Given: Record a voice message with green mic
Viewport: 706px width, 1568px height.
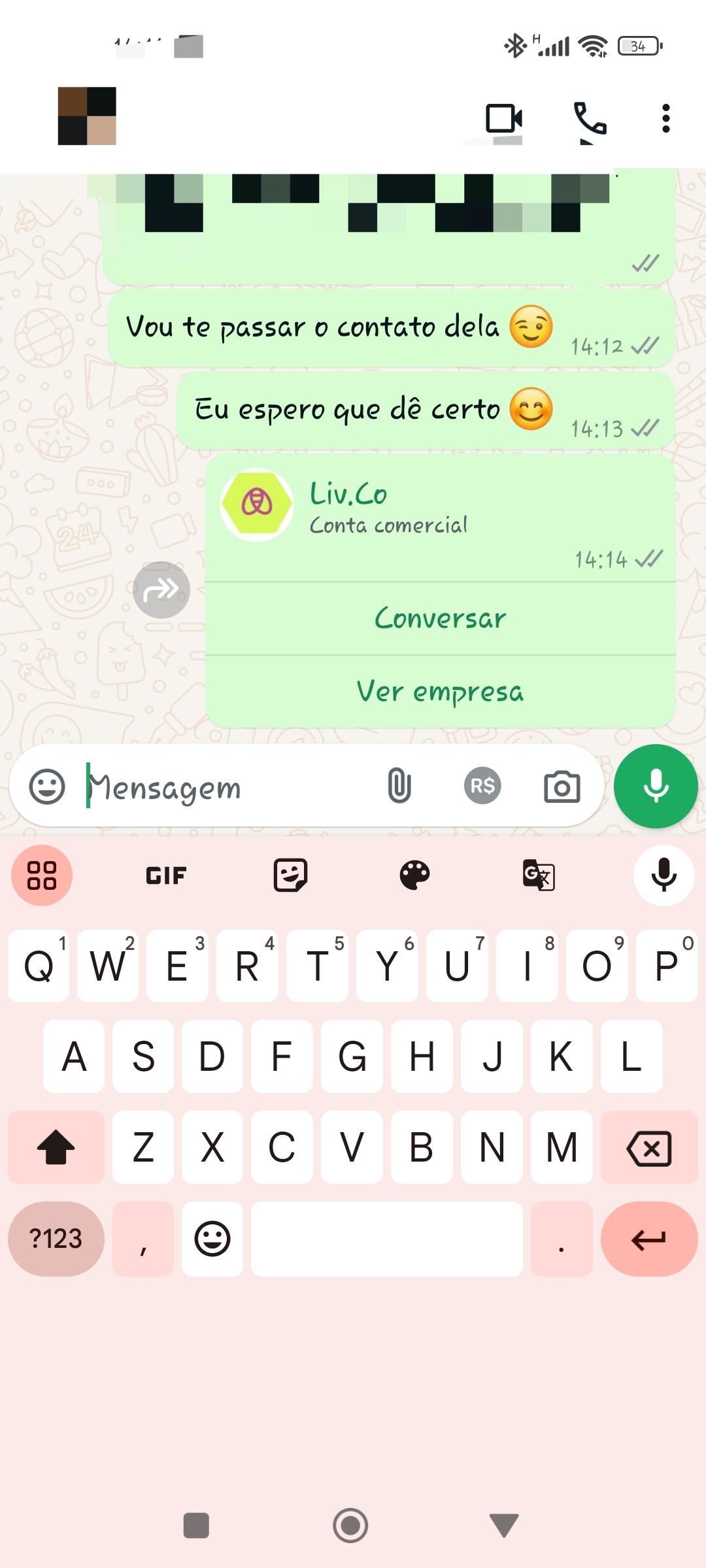Looking at the screenshot, I should click(x=656, y=786).
